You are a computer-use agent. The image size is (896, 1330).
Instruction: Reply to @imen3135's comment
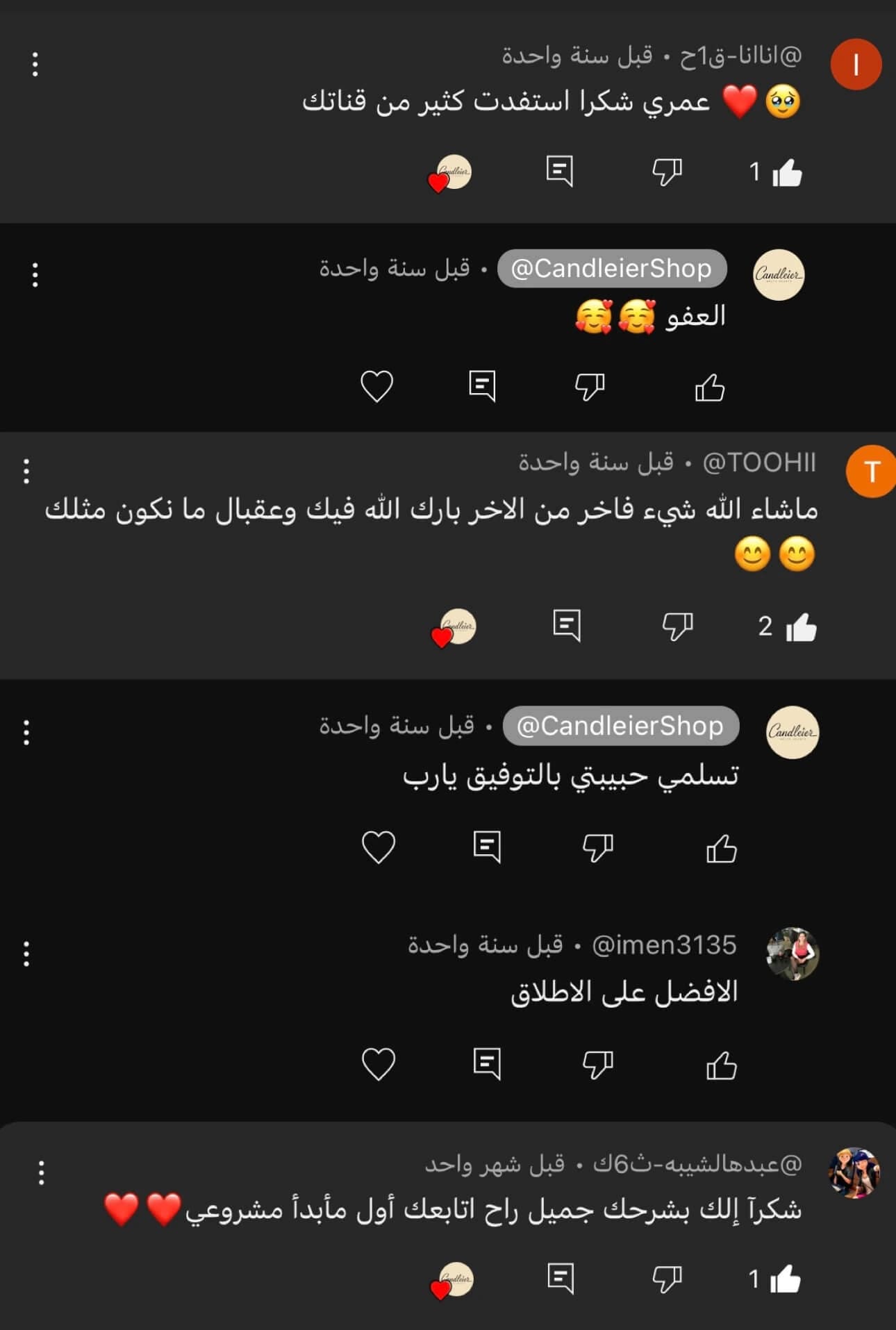pyautogui.click(x=487, y=1063)
